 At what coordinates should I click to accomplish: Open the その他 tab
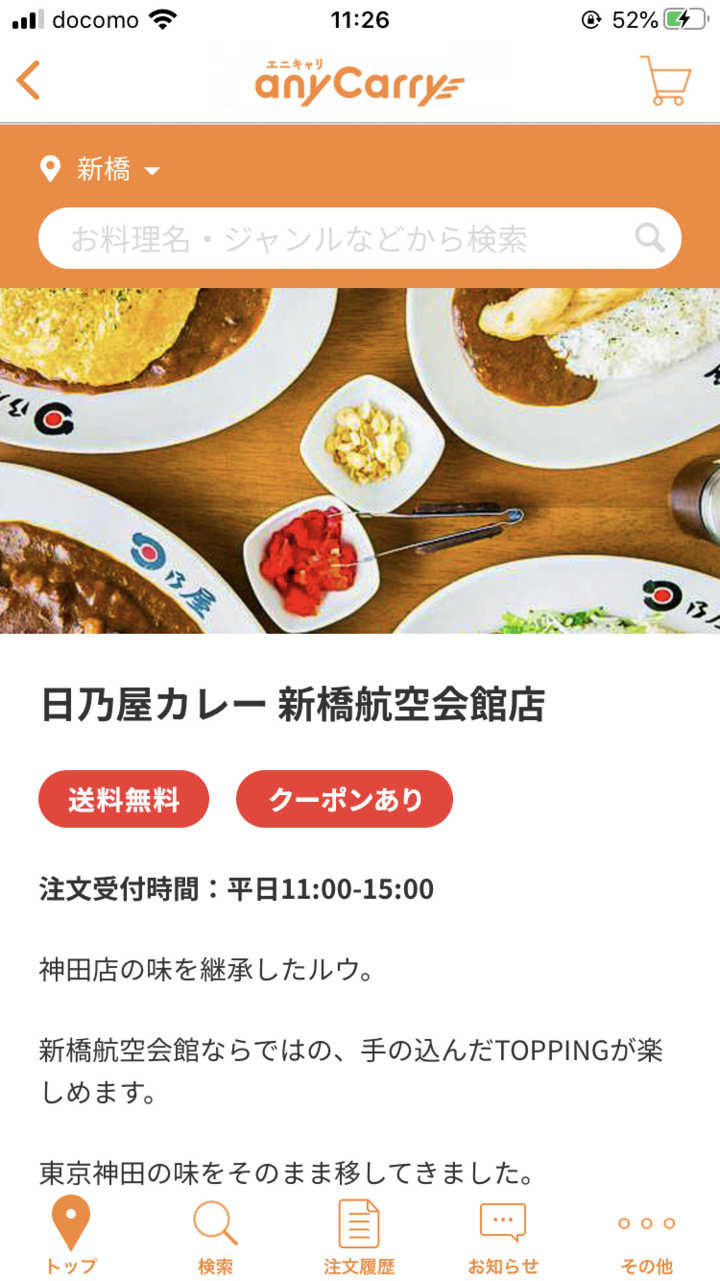(x=647, y=1237)
